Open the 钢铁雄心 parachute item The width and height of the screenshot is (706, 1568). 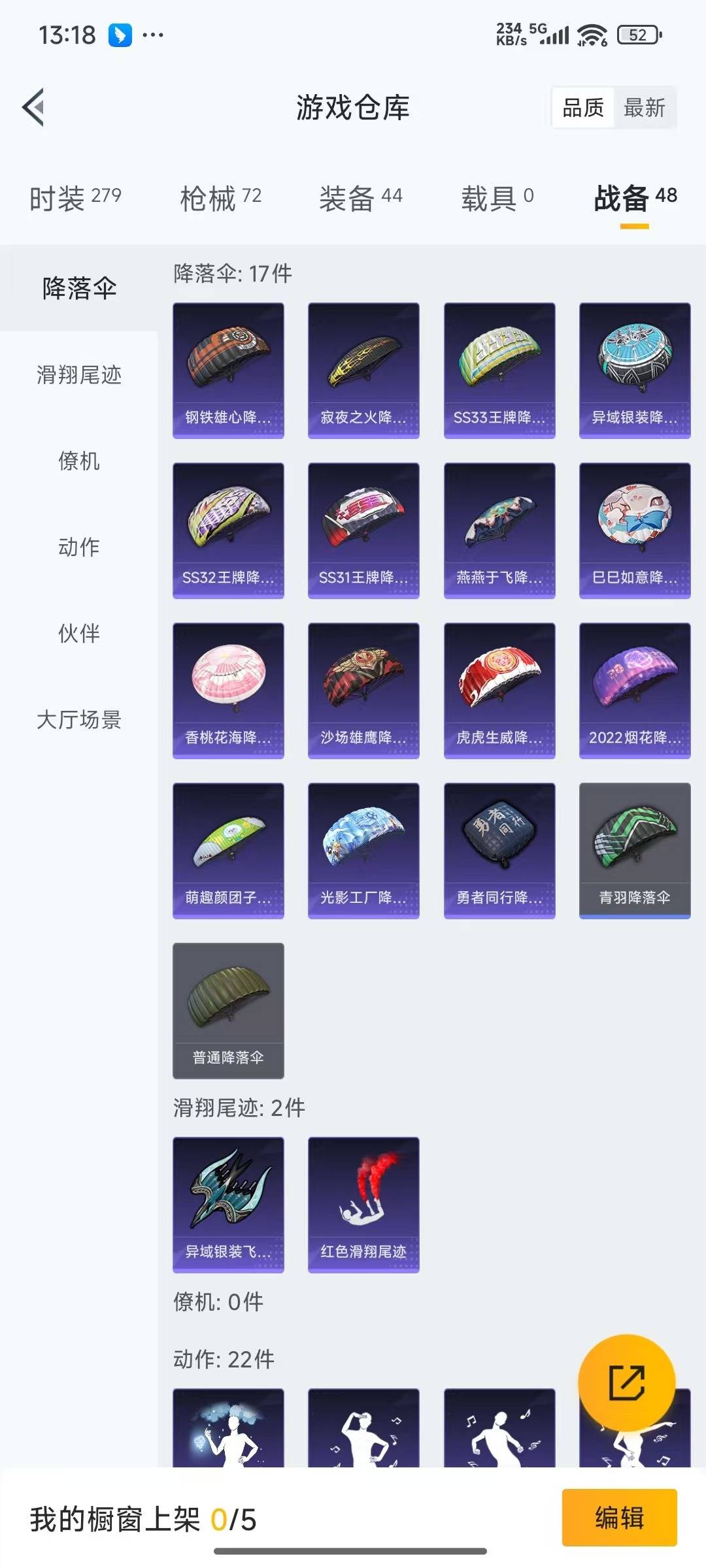click(x=228, y=370)
